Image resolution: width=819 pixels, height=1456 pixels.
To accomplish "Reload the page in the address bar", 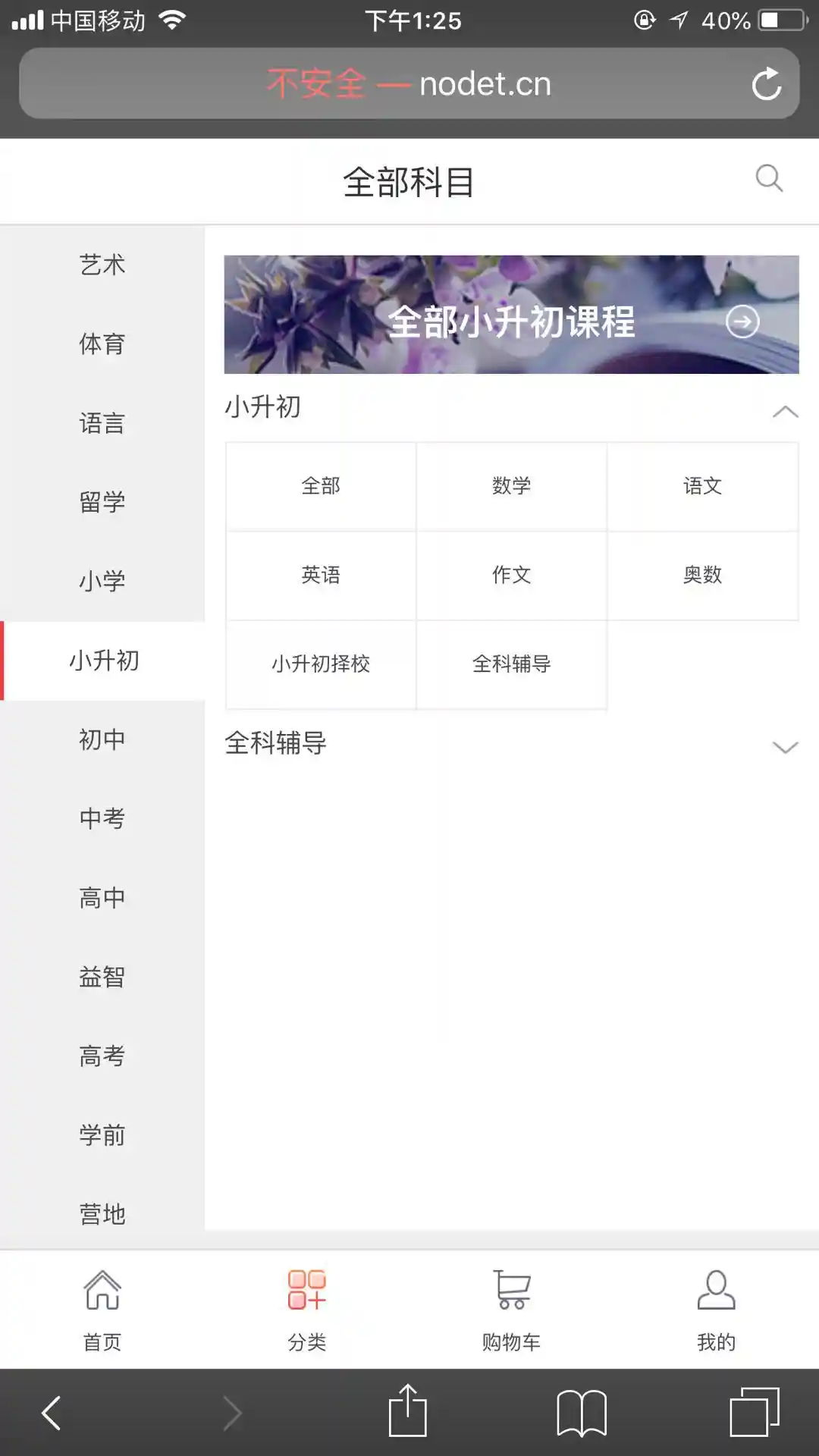I will point(766,84).
